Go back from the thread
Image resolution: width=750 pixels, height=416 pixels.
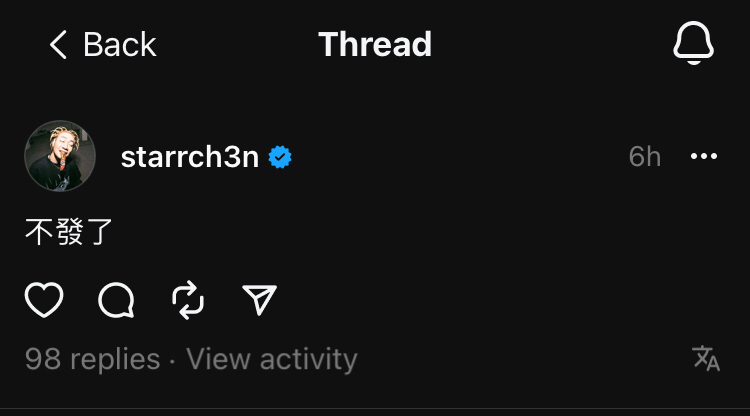pyautogui.click(x=101, y=45)
